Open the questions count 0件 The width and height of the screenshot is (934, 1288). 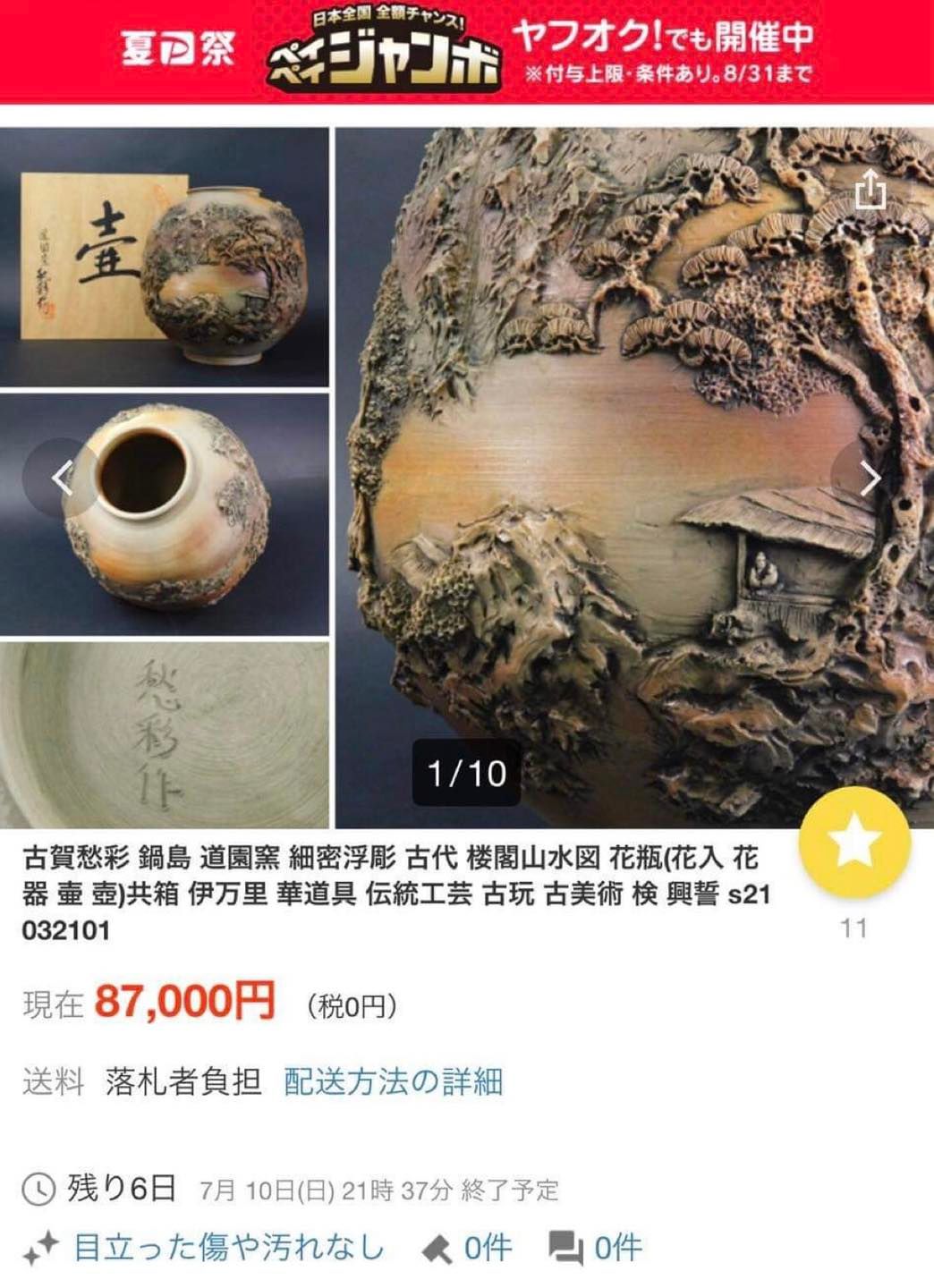(596, 1247)
